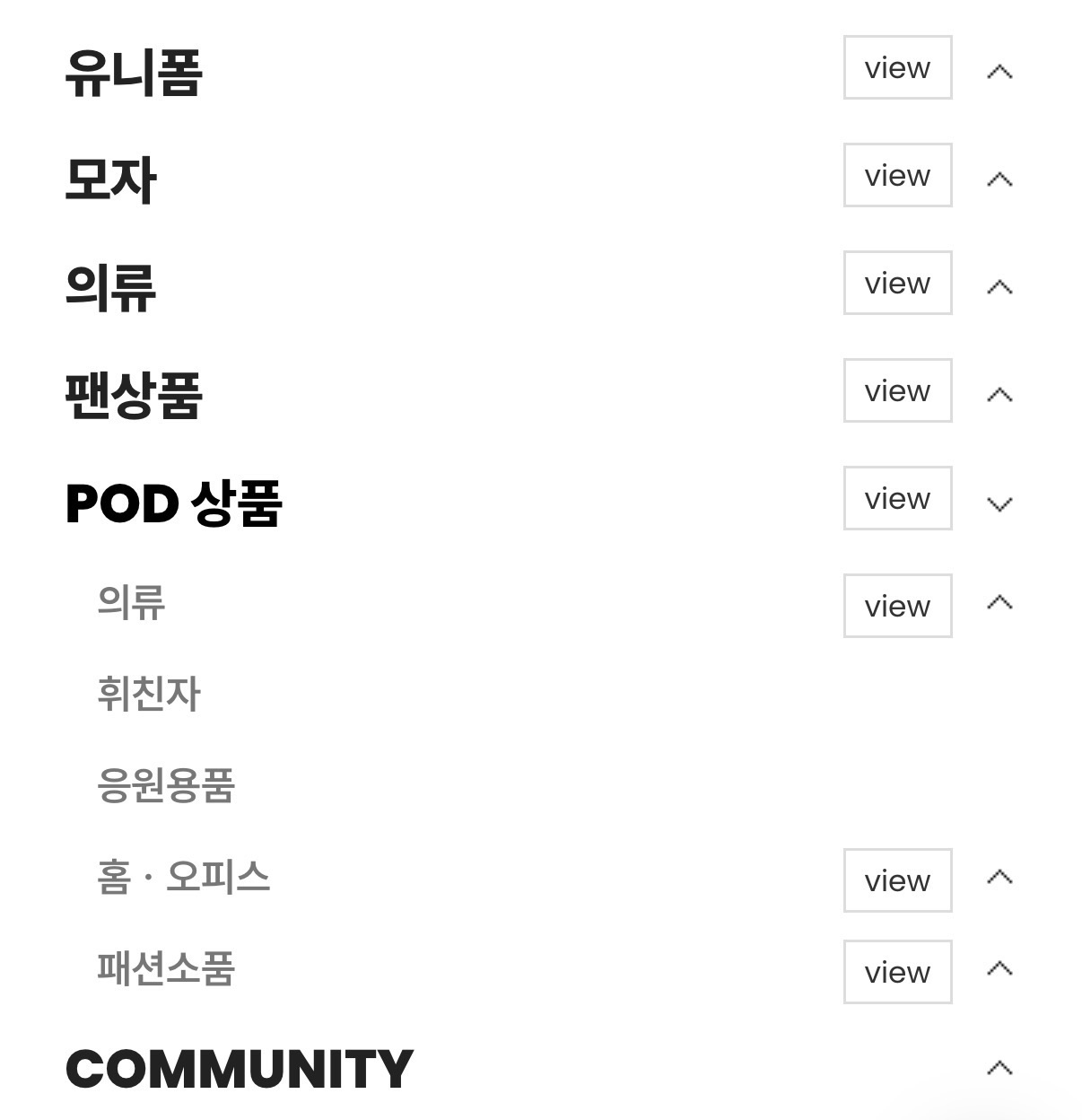This screenshot has width=1082, height=1120.
Task: Open the 휘친자 subcategory
Action: coord(149,694)
